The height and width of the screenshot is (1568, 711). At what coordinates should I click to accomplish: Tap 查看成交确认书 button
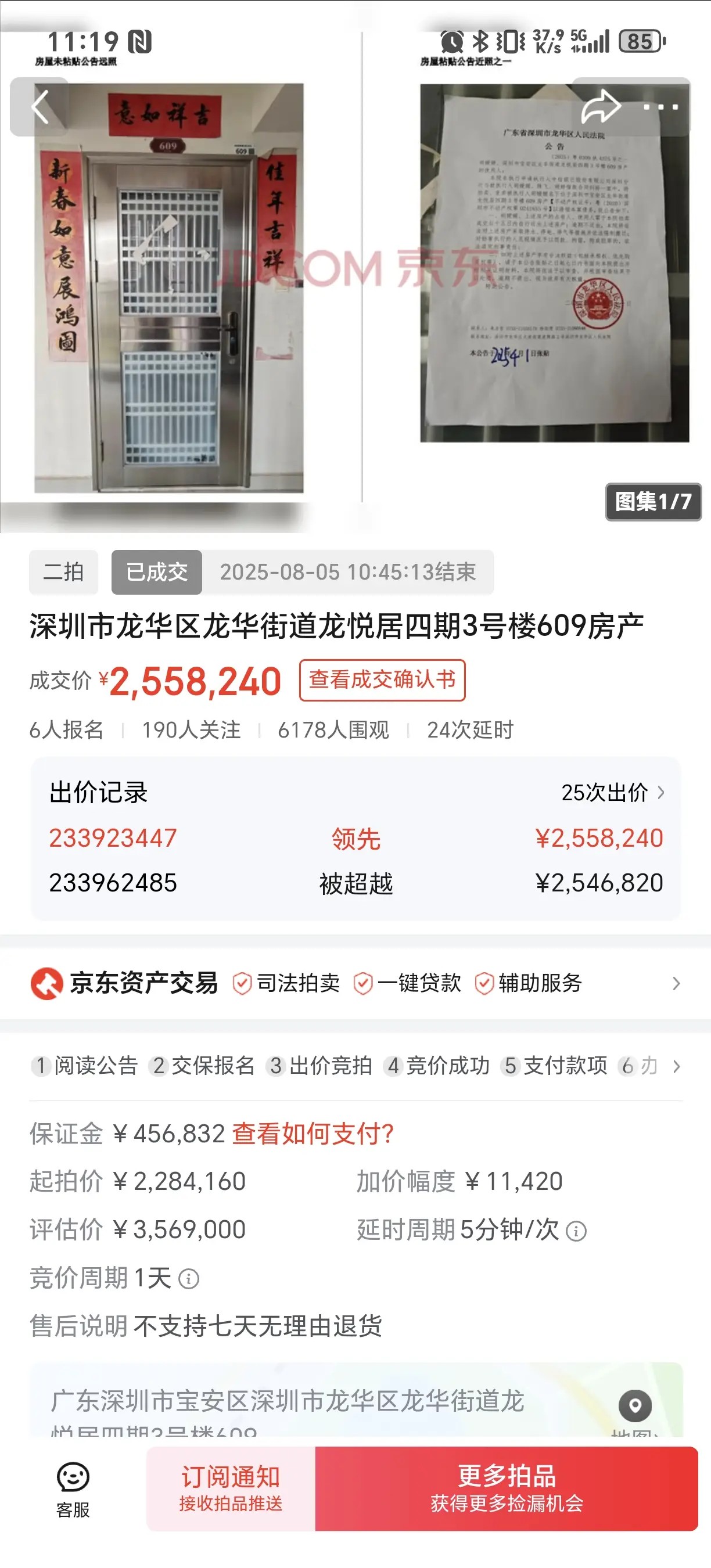pos(382,680)
